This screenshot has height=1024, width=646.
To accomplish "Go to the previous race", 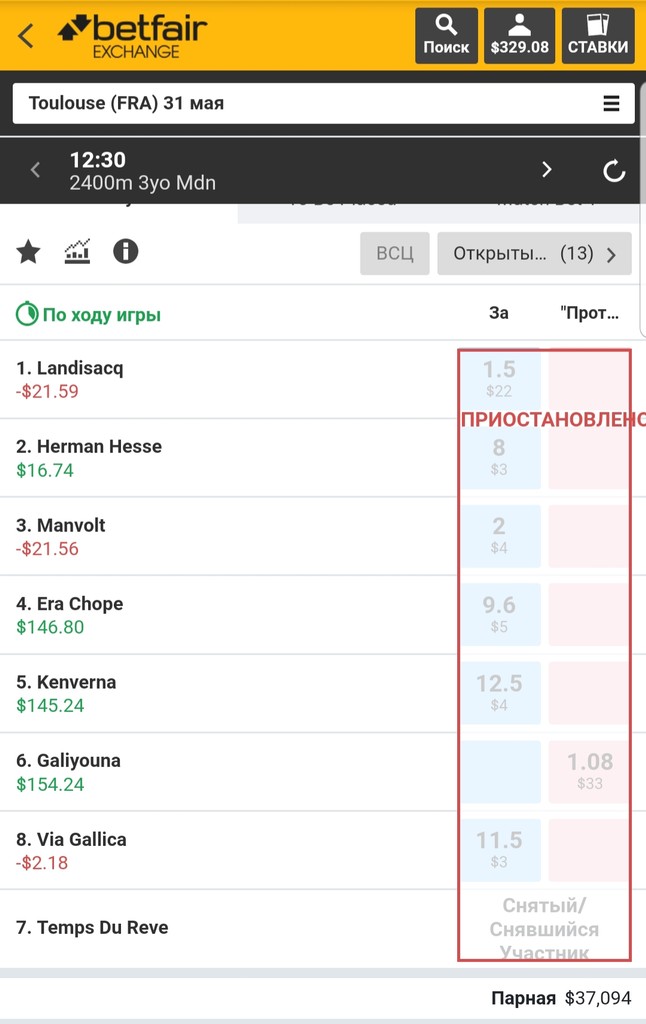I will point(35,170).
